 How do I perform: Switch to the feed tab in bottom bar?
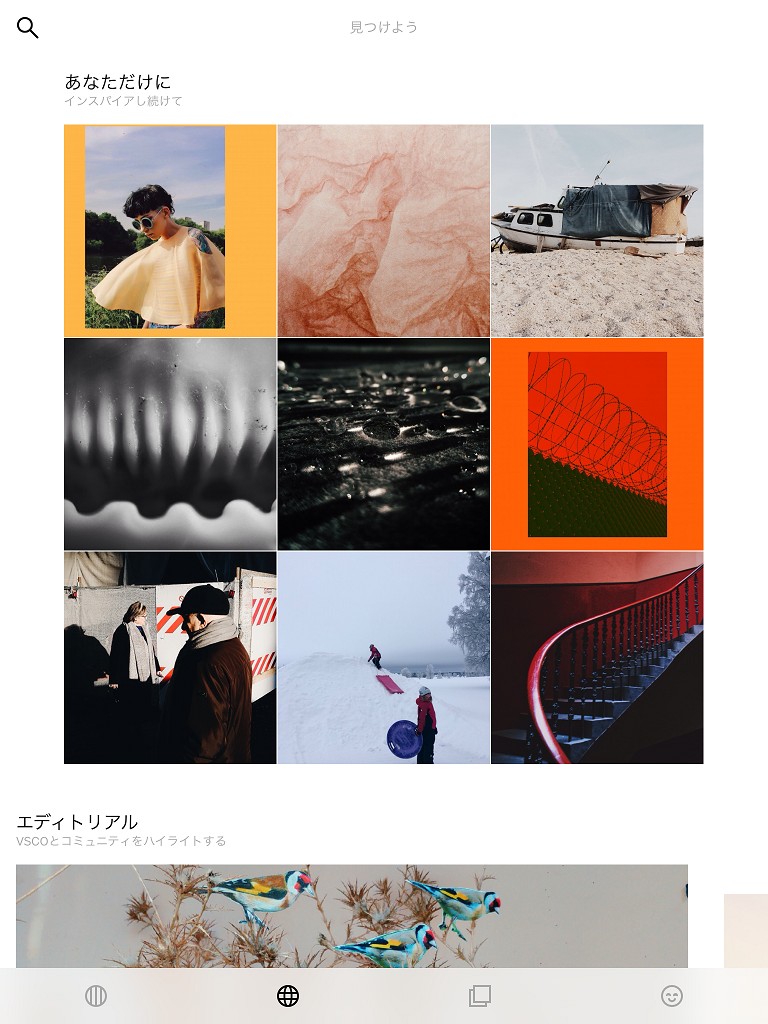tap(96, 995)
